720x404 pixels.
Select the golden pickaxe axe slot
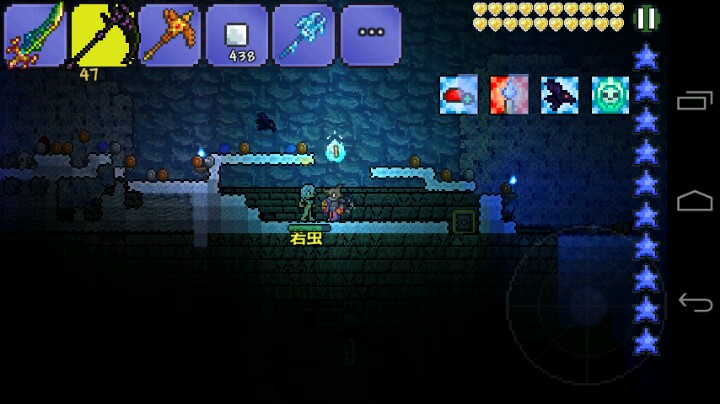tap(169, 36)
